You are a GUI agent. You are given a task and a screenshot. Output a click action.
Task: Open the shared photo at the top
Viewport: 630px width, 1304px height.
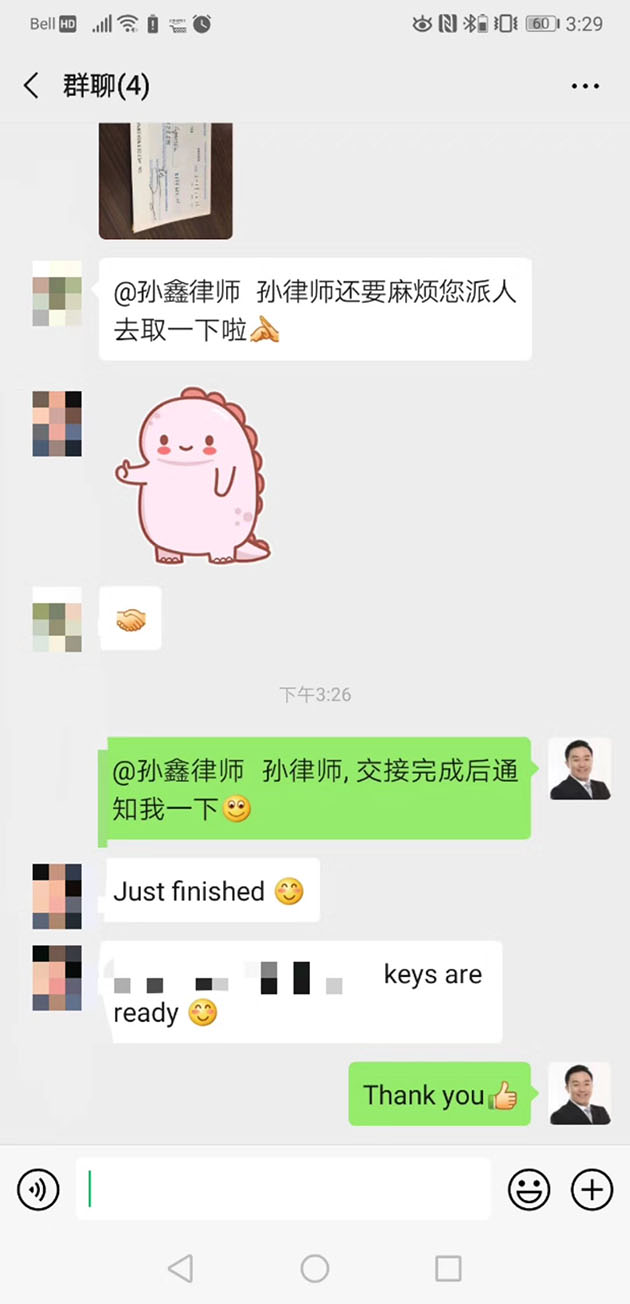coord(166,180)
